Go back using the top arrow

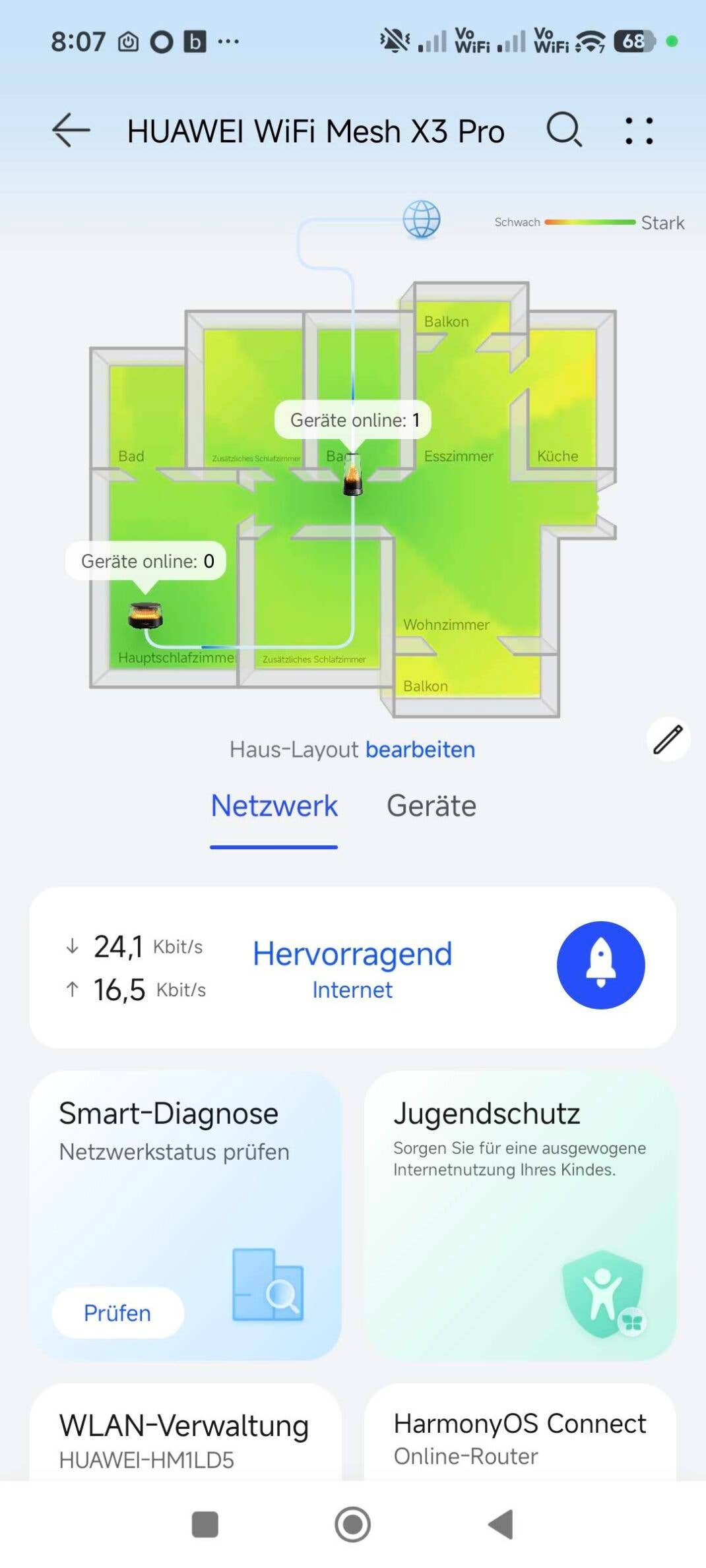(71, 130)
